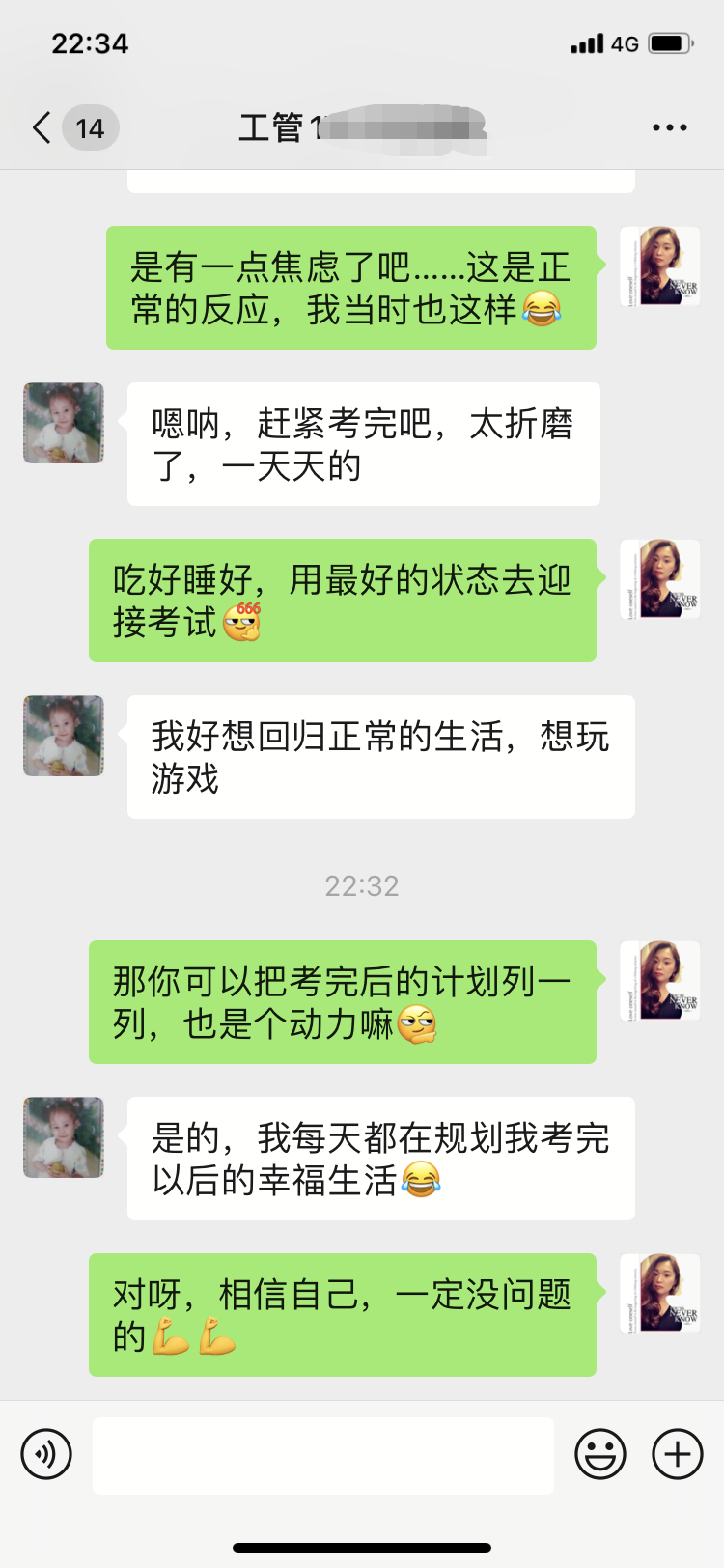The image size is (724, 1568).
Task: Open the emoji sticker panel
Action: pos(599,1453)
